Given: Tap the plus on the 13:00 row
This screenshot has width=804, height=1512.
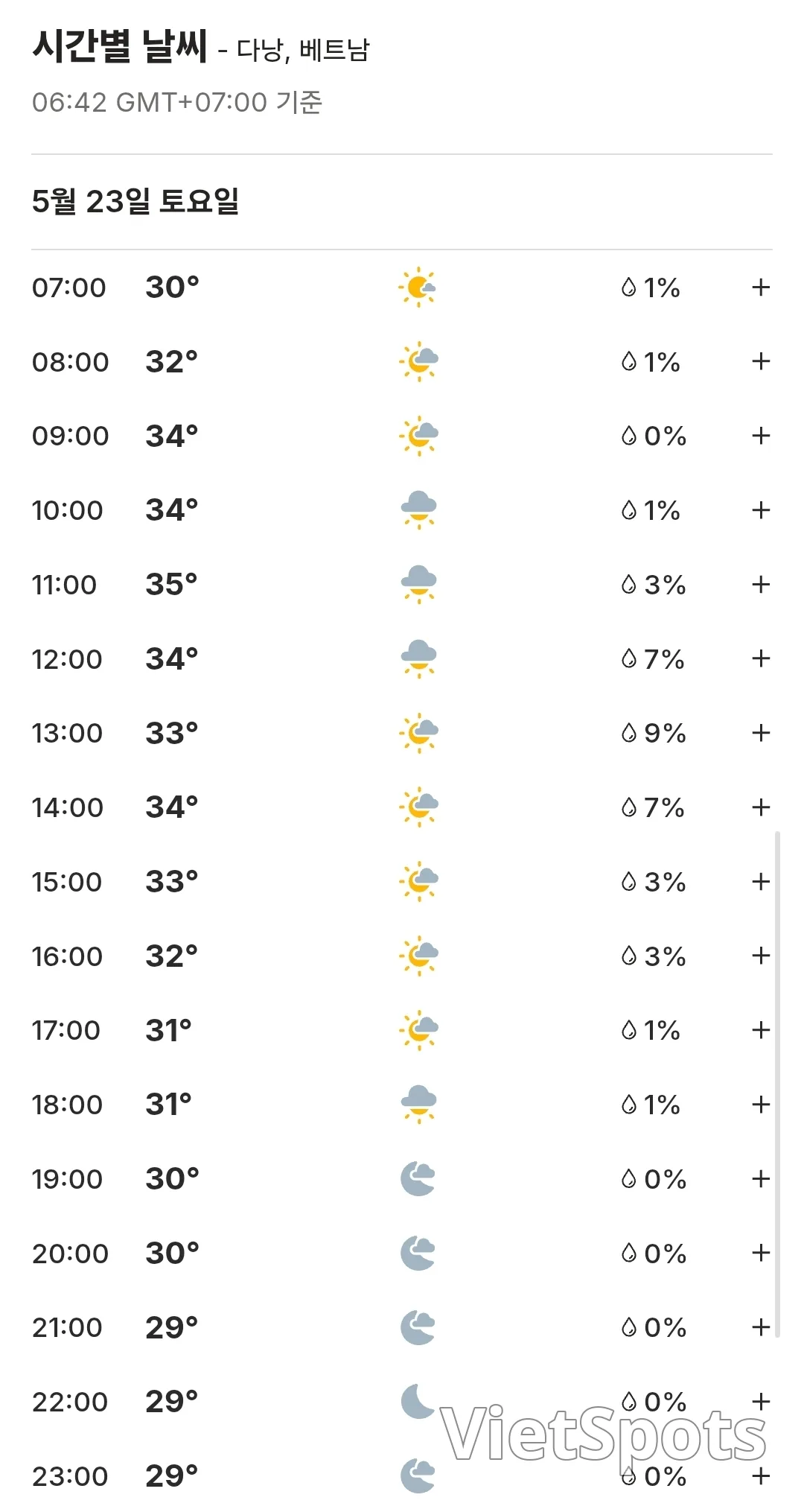Looking at the screenshot, I should tap(760, 733).
